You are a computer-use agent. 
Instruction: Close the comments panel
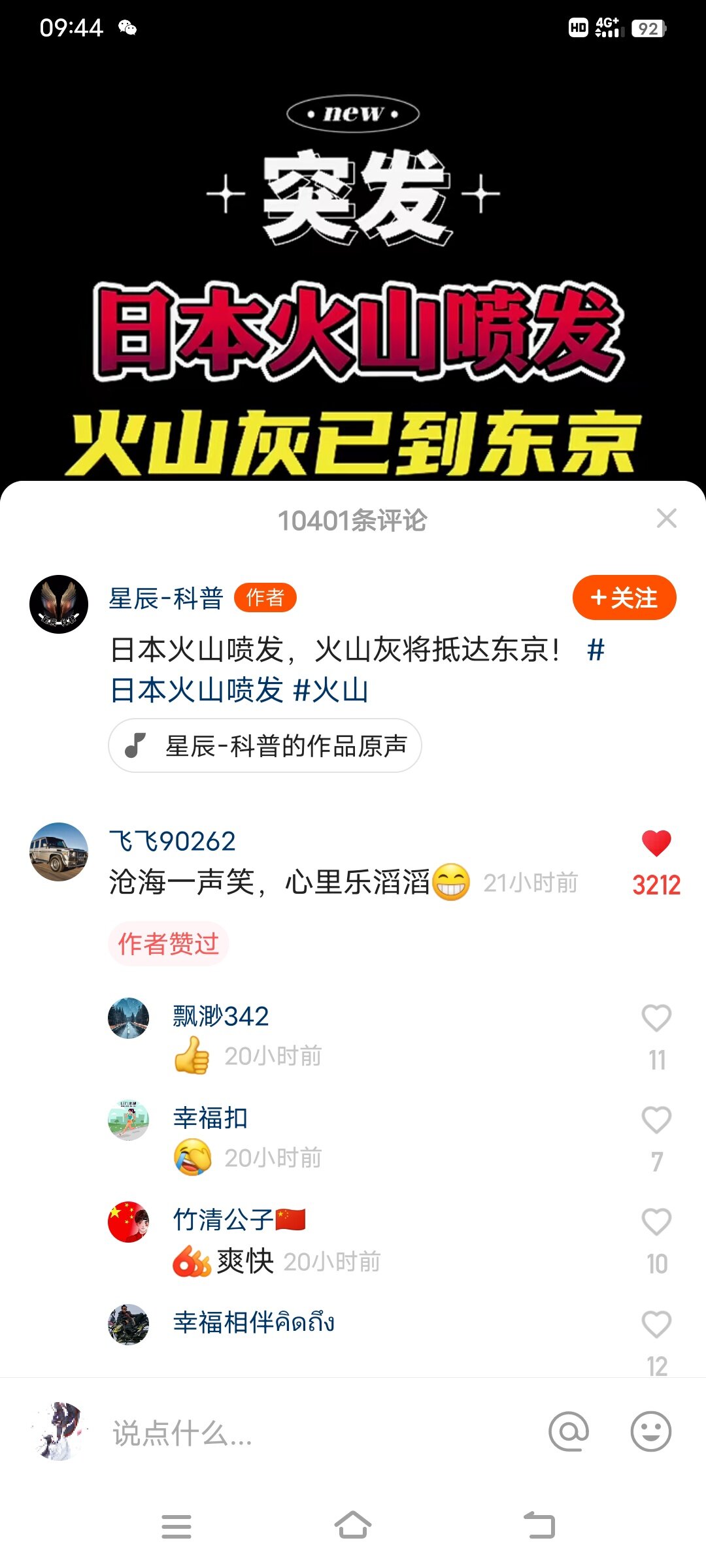666,519
